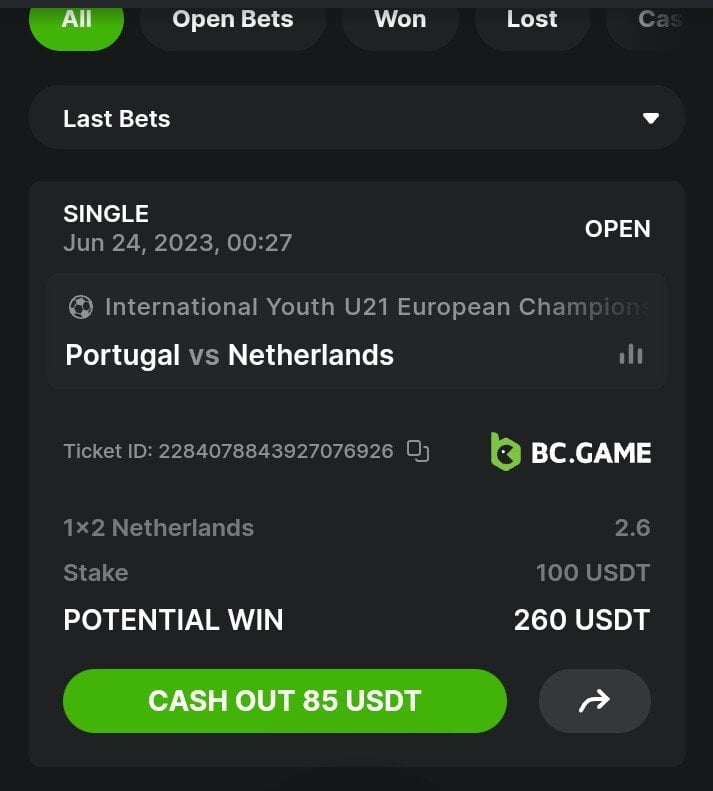View match statistics bar chart icon
713x791 pixels.
630,354
